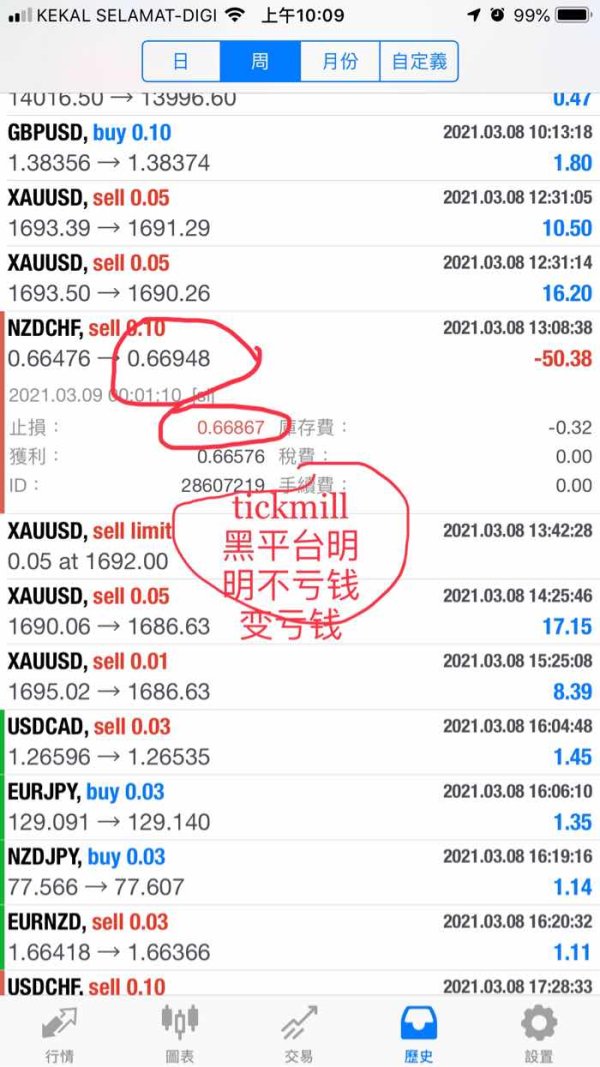600x1067 pixels.
Task: Expand the GBPUSD buy 0.10 trade
Action: 300,148
